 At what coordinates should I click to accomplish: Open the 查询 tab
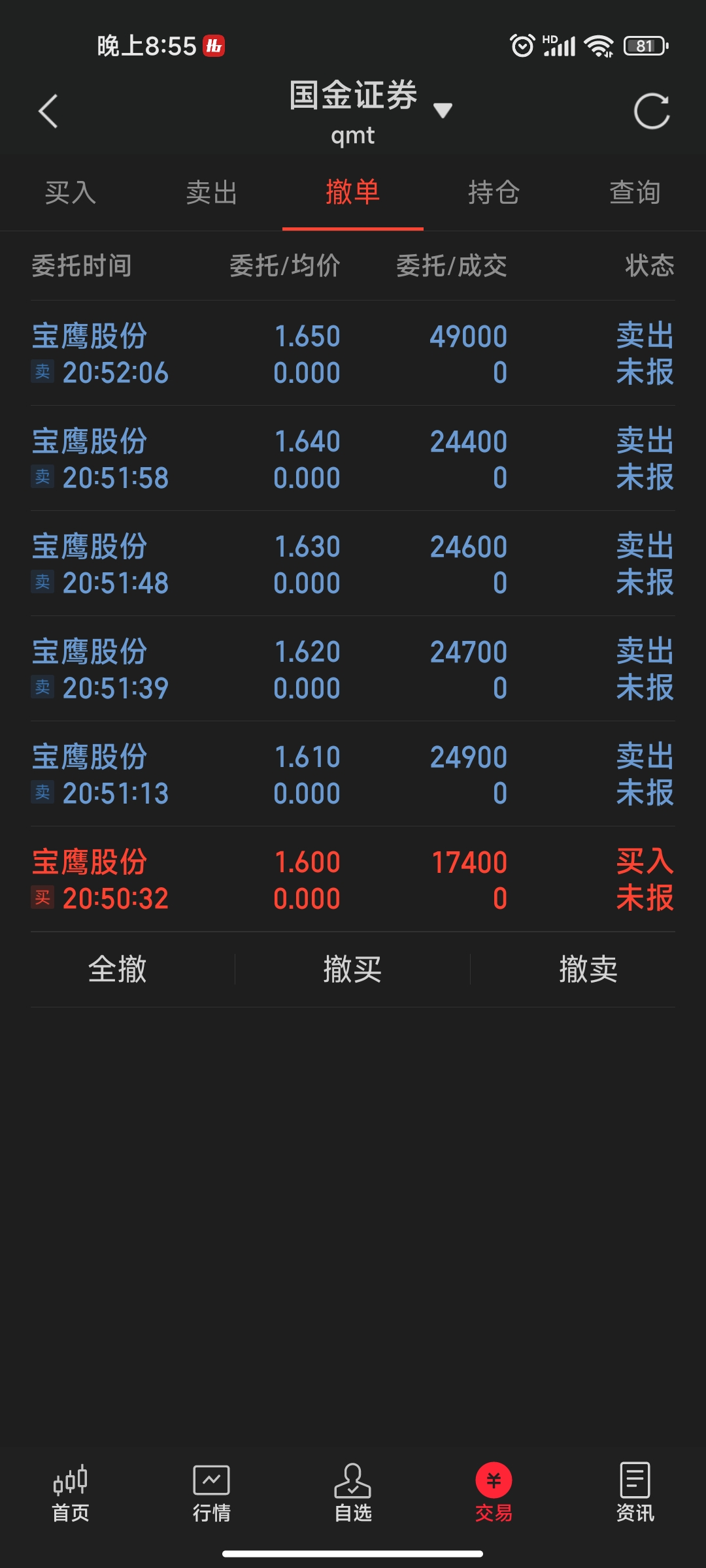pos(634,193)
